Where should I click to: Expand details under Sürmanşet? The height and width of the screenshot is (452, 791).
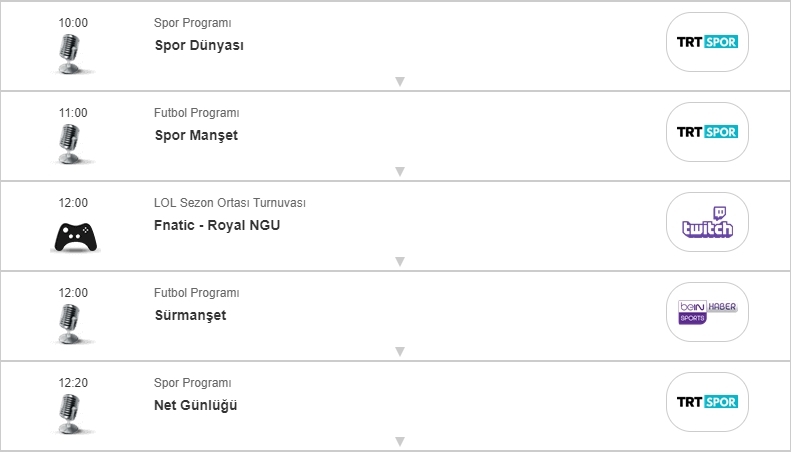pyautogui.click(x=399, y=351)
